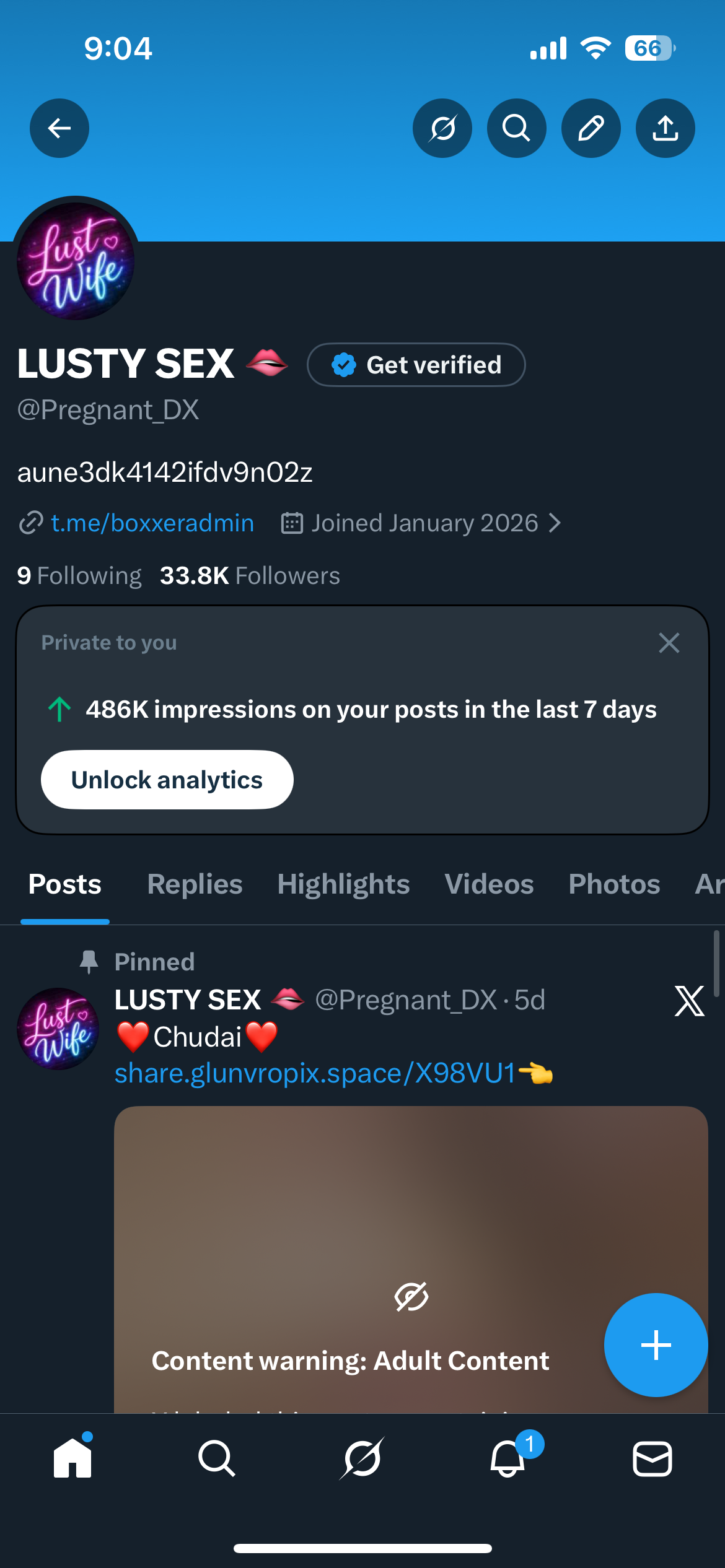Viewport: 725px width, 1568px height.
Task: Tap the Get verified button
Action: pos(416,365)
